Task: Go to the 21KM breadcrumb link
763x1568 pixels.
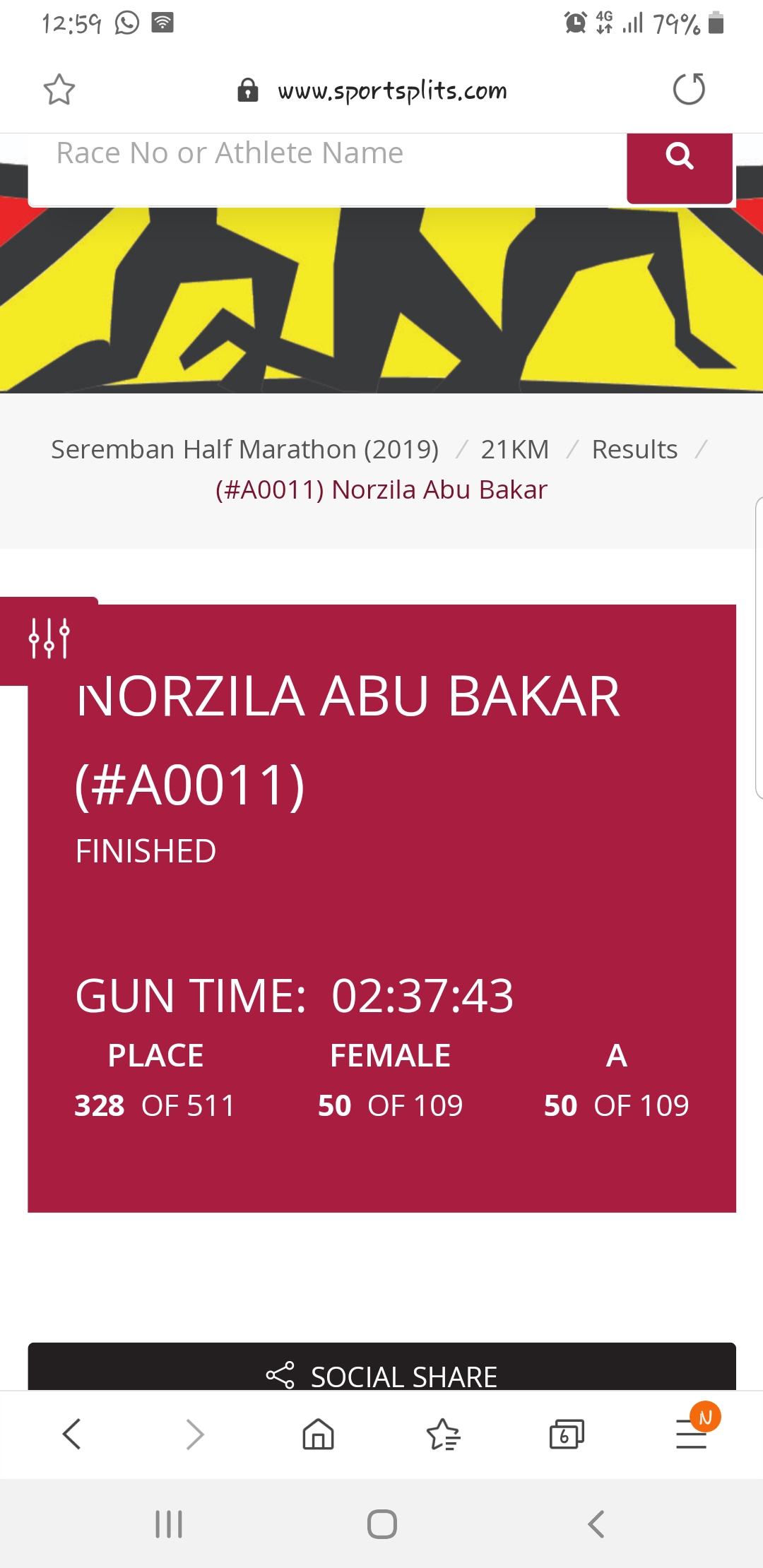Action: [x=514, y=449]
